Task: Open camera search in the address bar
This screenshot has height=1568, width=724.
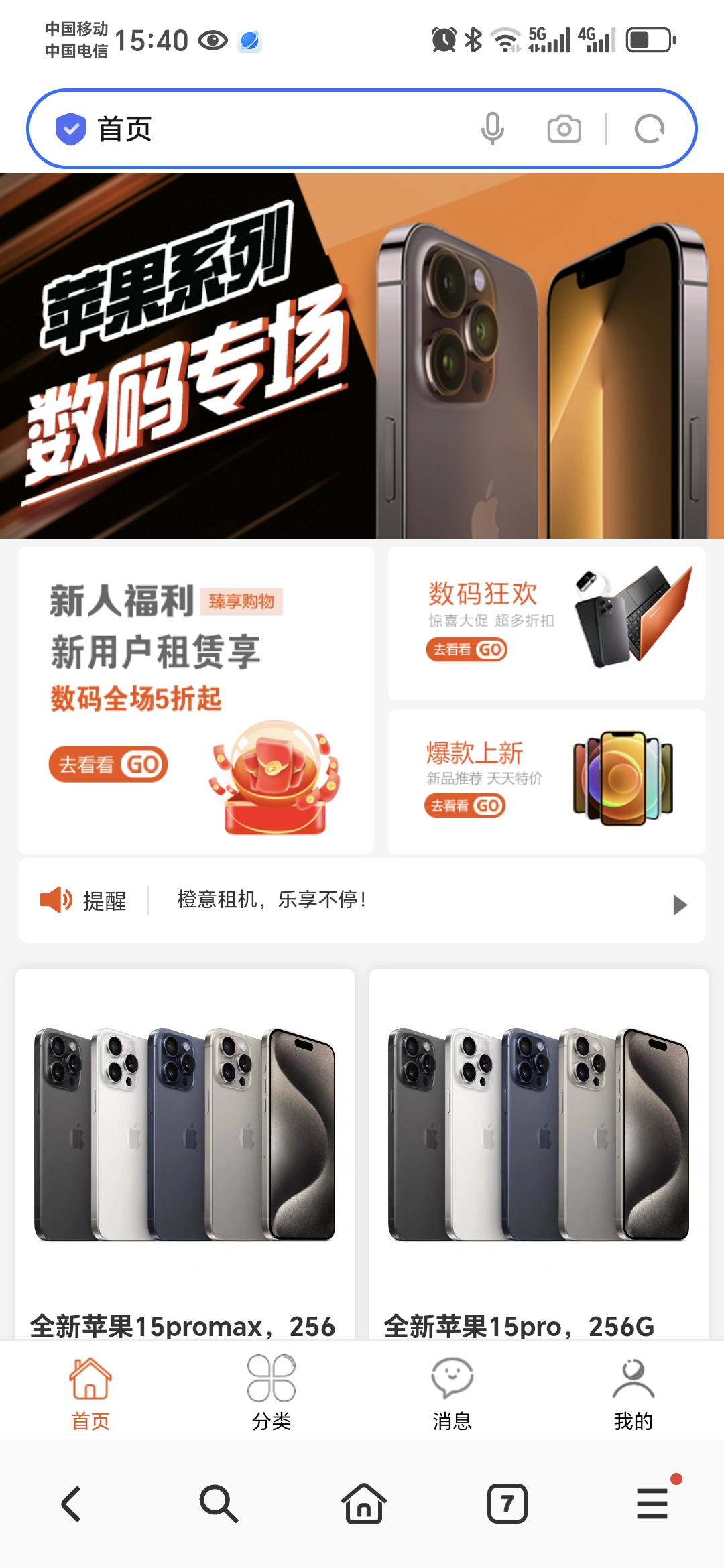Action: coord(564,129)
